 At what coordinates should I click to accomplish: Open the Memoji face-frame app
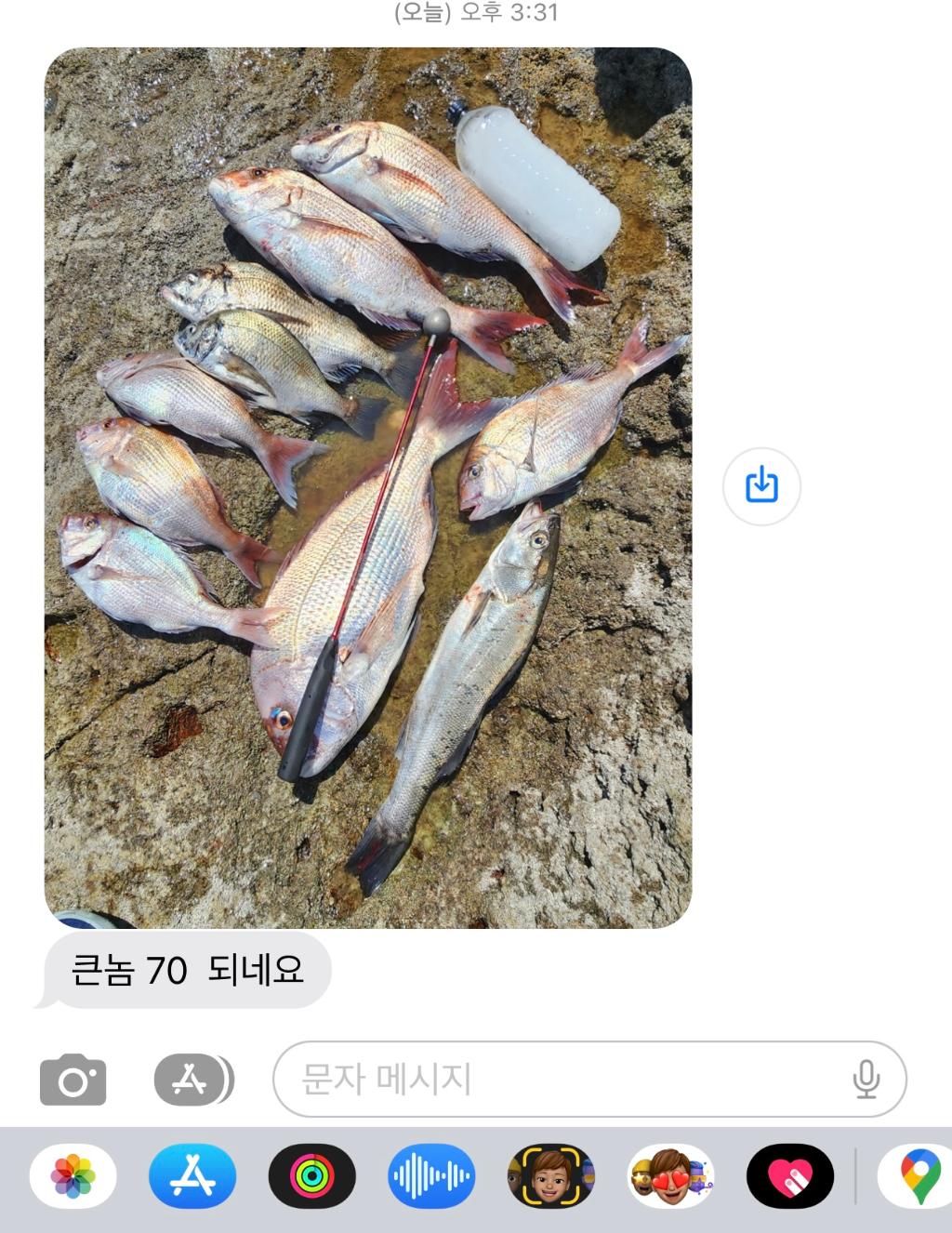551,1176
